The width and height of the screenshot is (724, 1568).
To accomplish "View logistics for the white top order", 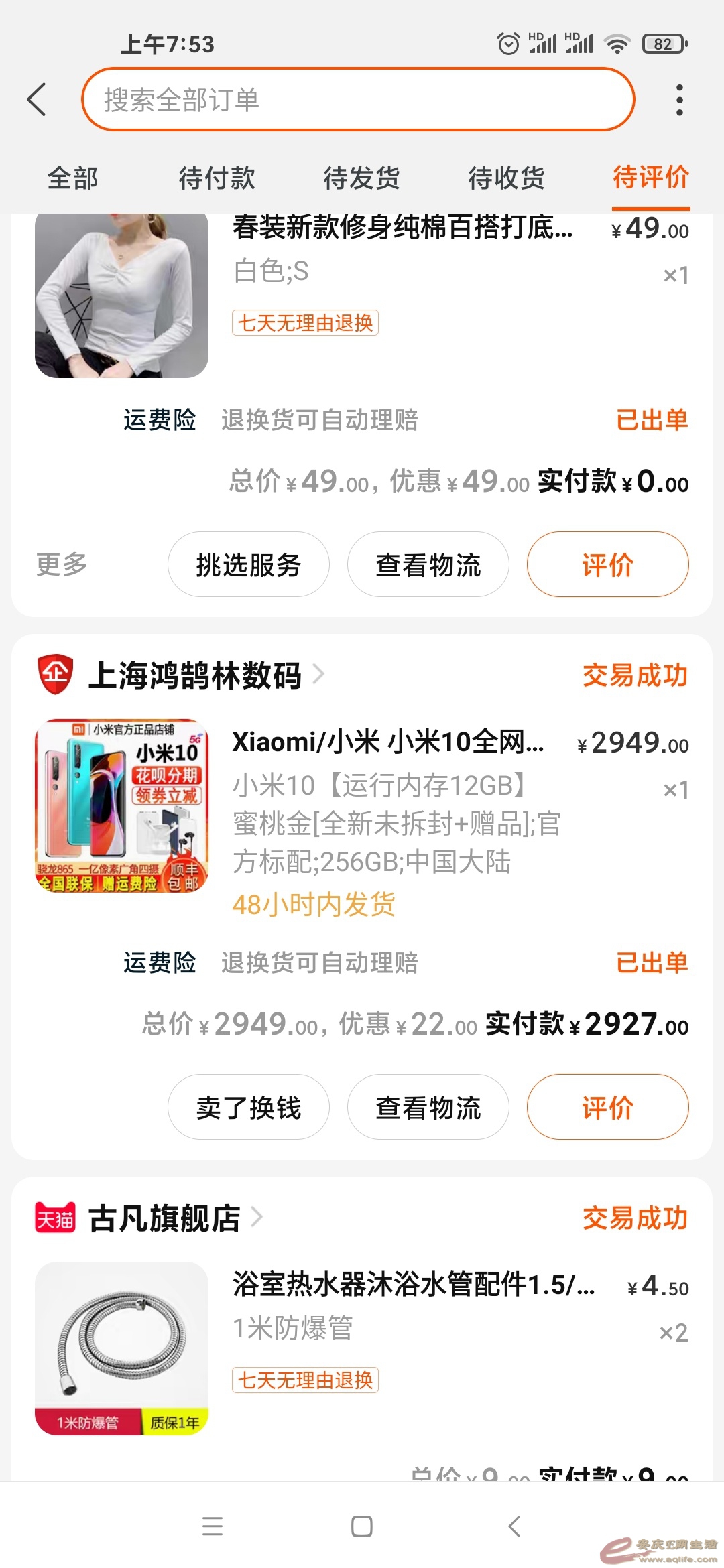I will (428, 564).
